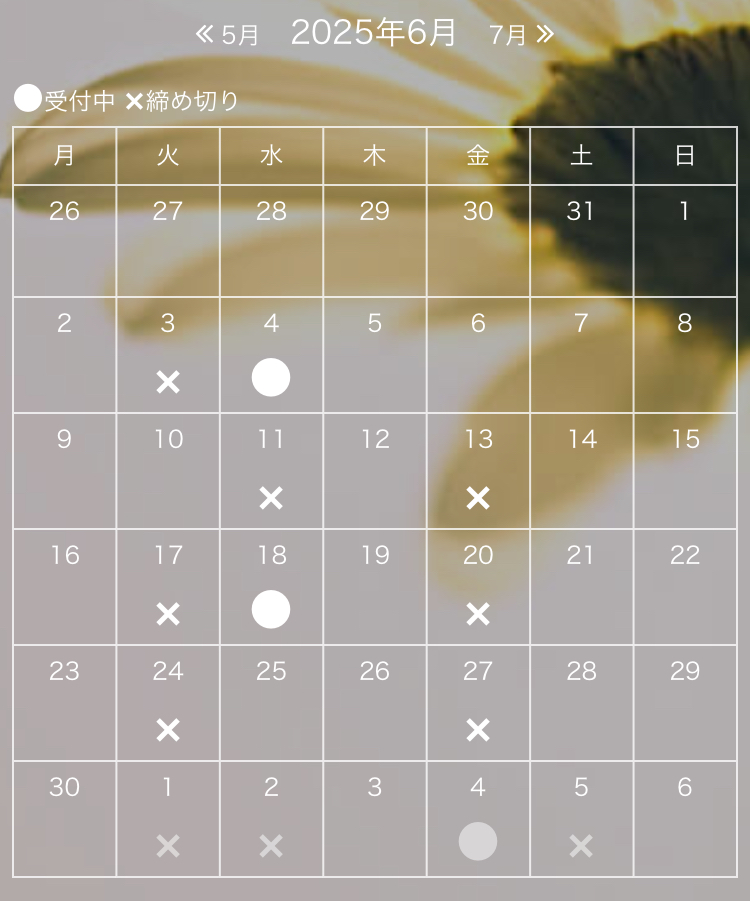
Task: Go to previous month 5月
Action: (228, 35)
